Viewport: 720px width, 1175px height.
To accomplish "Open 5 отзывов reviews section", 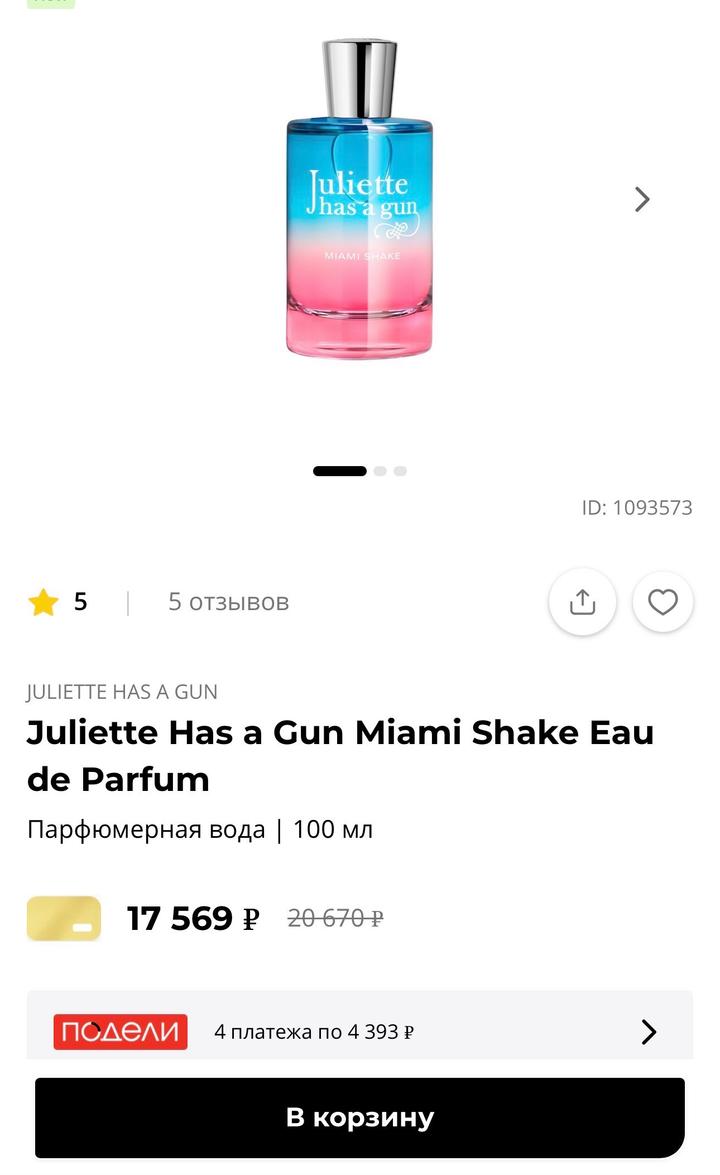I will pyautogui.click(x=227, y=601).
